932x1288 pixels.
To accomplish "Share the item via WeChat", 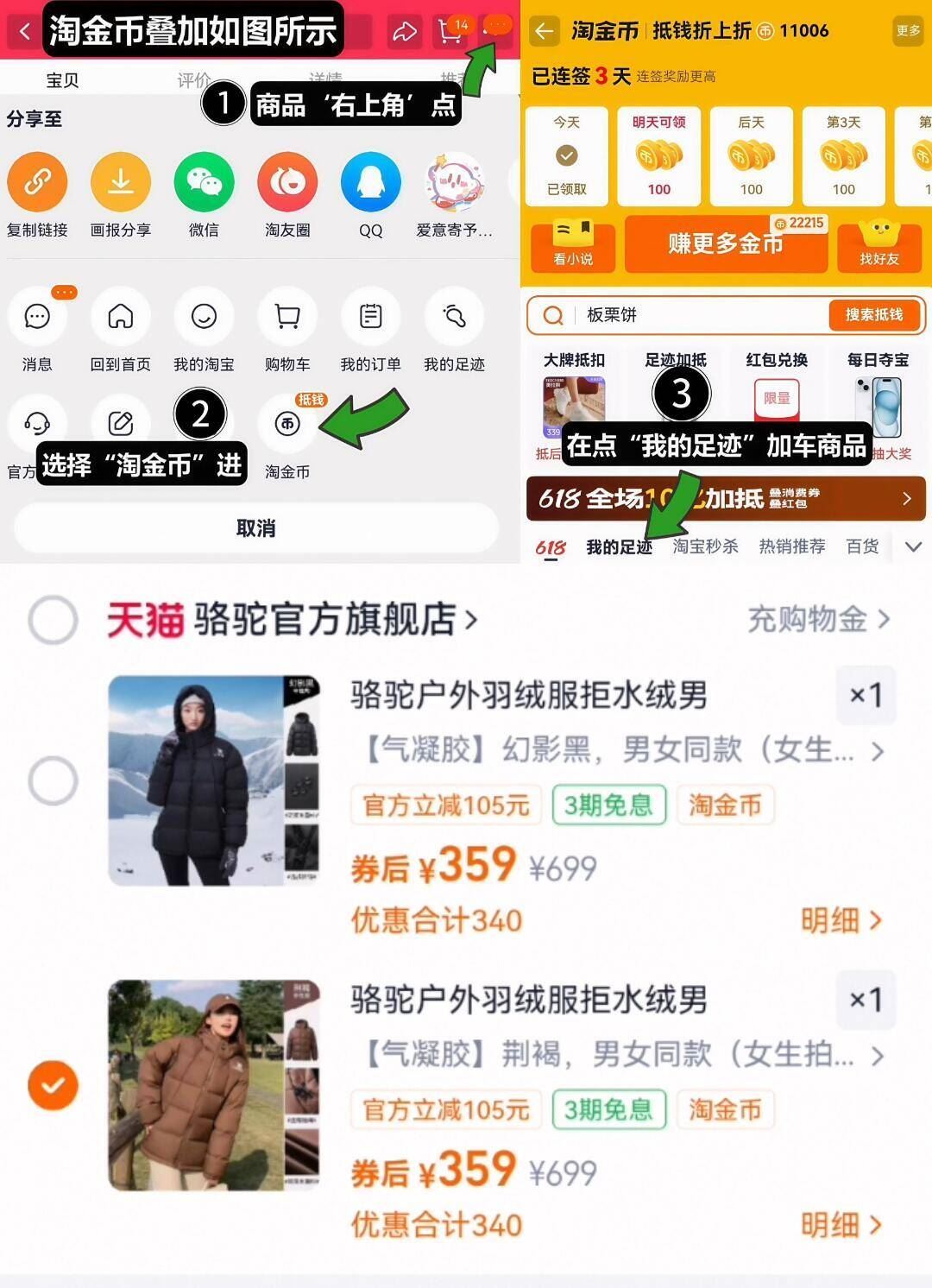I will click(x=204, y=184).
